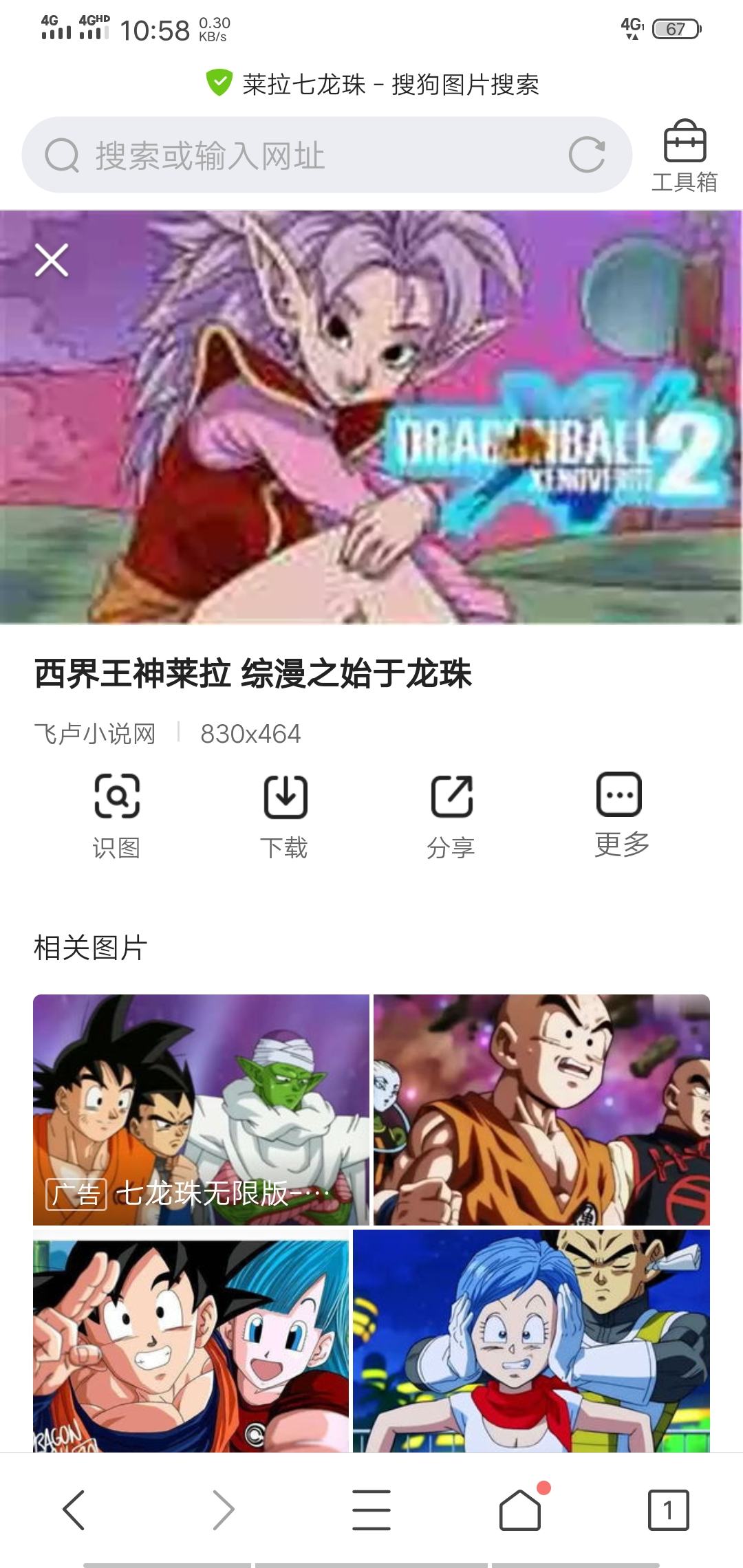Close the image preview with the X
This screenshot has height=1568, width=743.
(x=52, y=261)
